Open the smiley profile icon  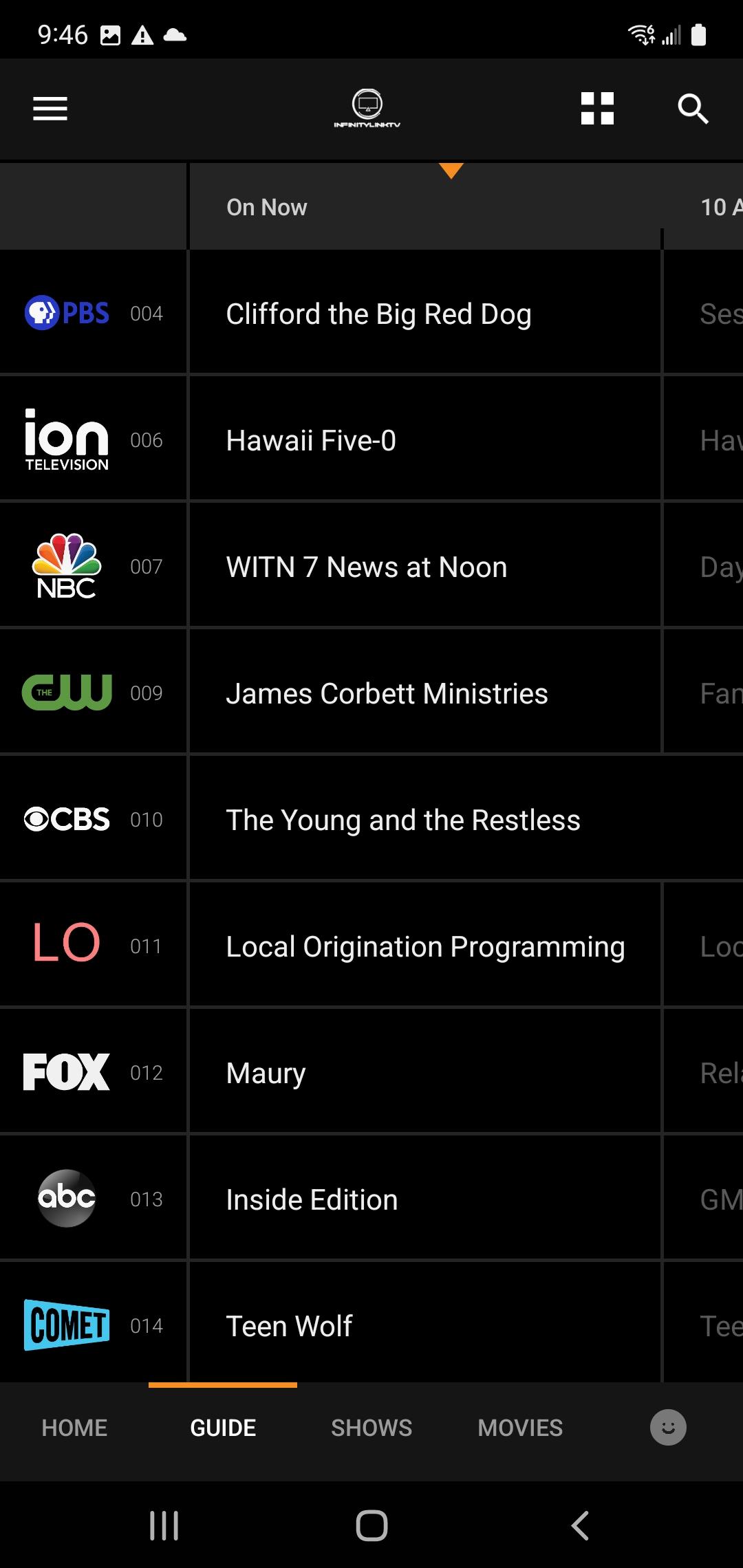click(x=668, y=1428)
